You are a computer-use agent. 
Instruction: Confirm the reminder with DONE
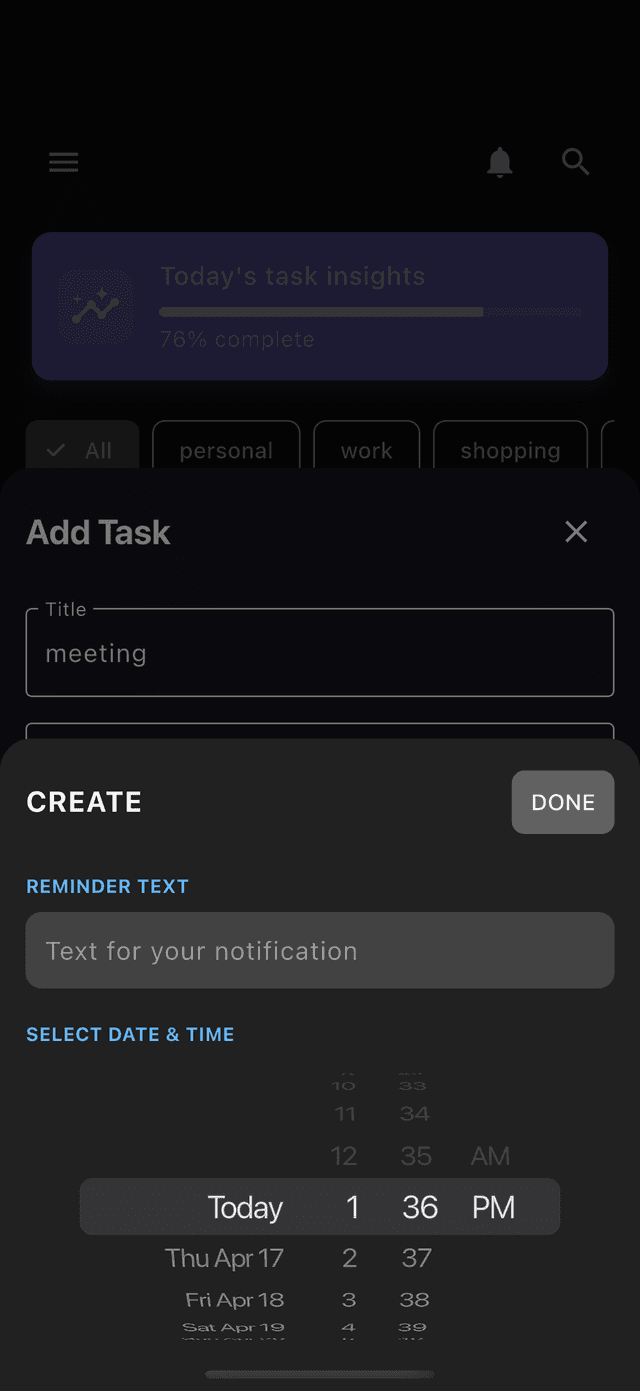tap(562, 802)
